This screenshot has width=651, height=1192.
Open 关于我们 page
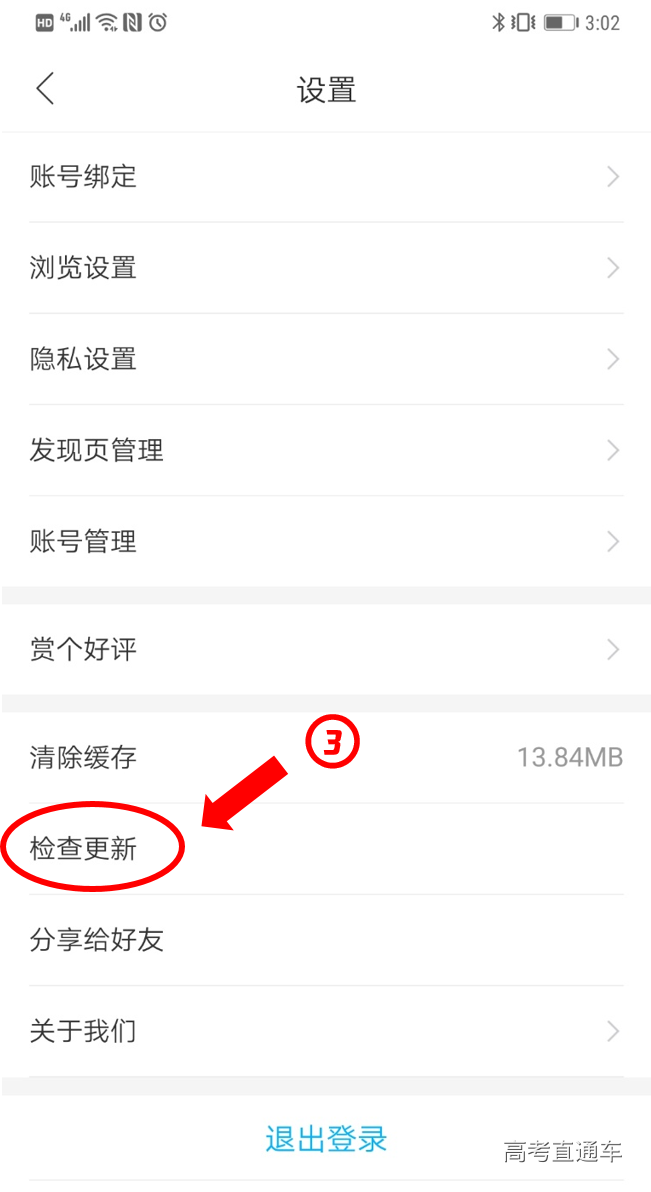coord(325,1031)
